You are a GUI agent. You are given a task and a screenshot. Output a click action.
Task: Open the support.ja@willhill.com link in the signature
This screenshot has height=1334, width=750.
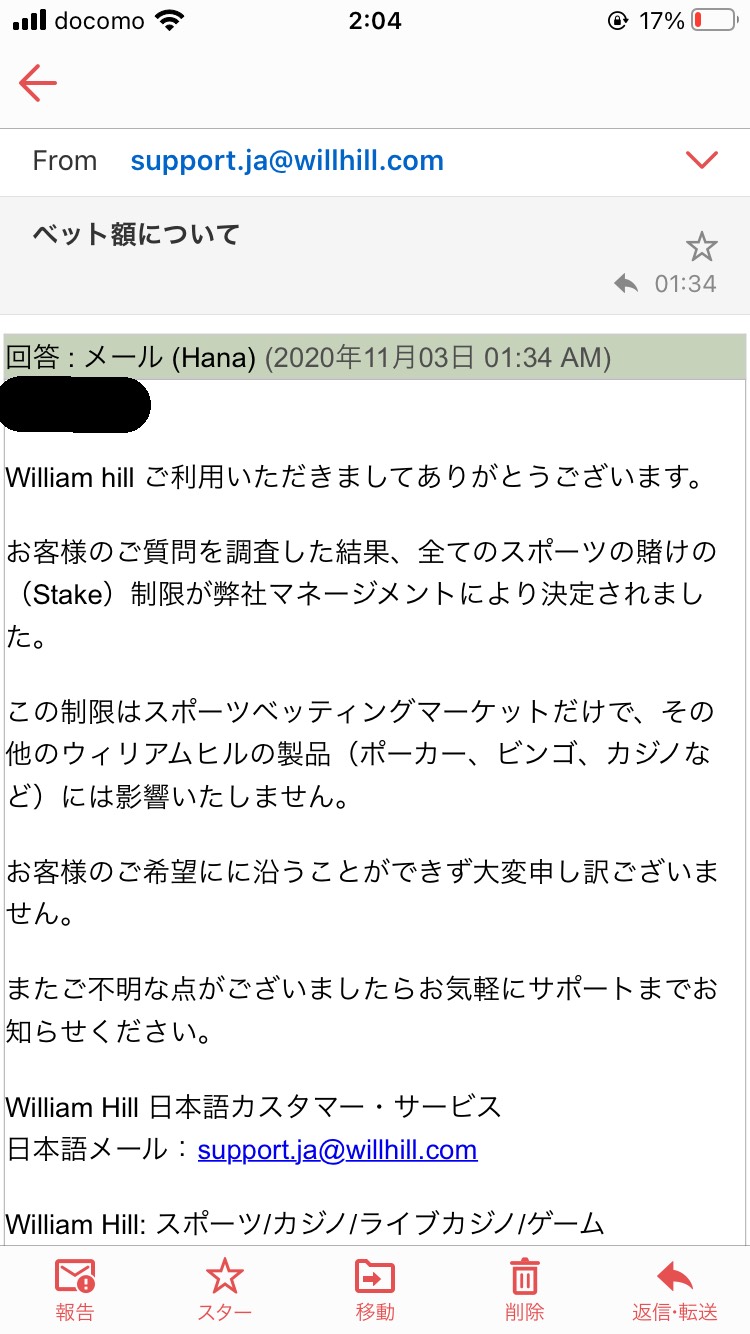tap(337, 1150)
